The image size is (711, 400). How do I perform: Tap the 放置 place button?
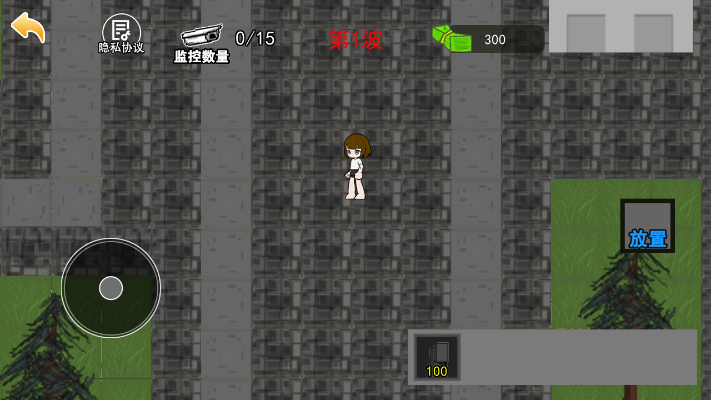pos(647,226)
